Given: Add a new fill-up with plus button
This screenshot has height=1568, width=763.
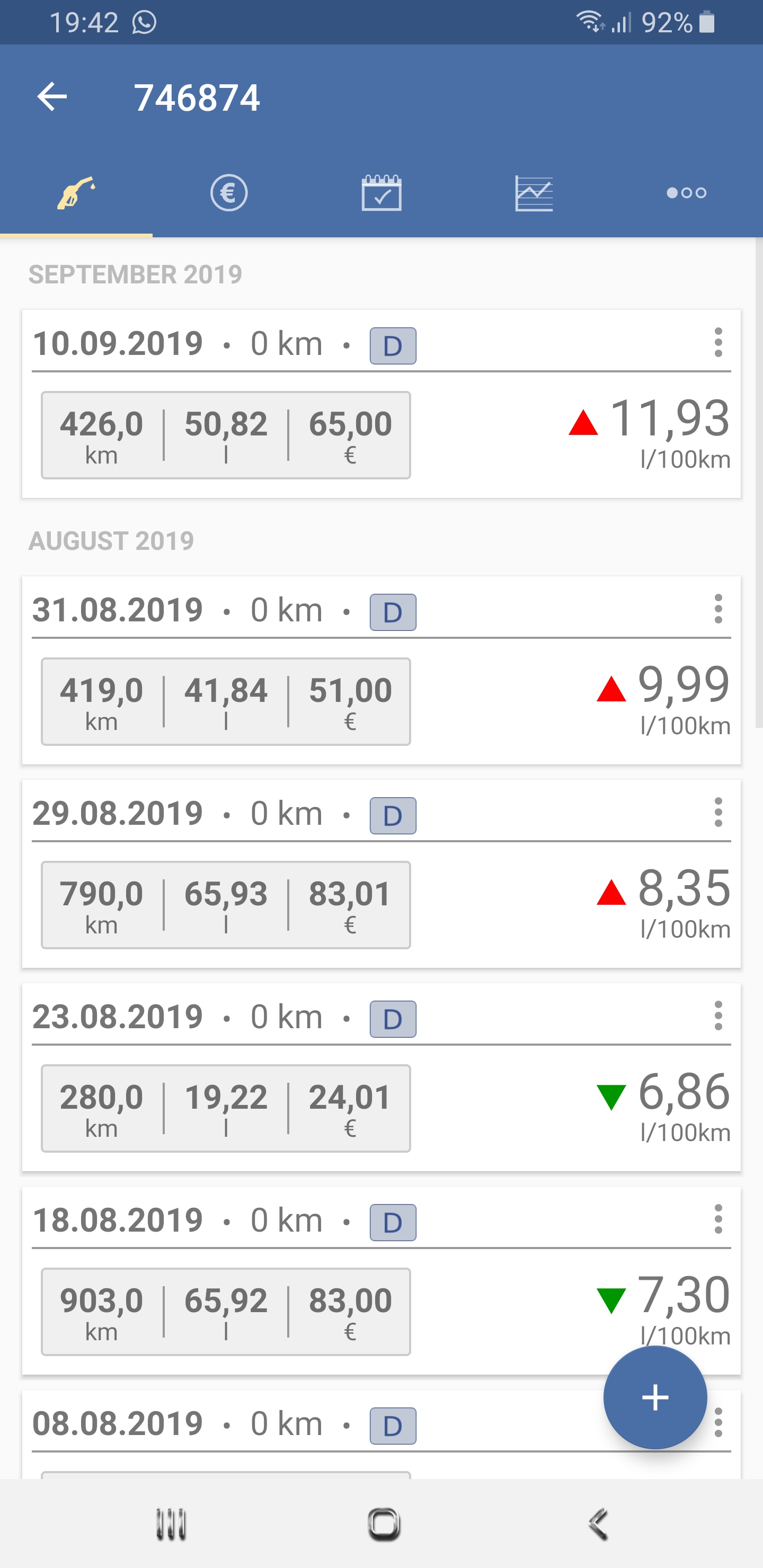Looking at the screenshot, I should tap(654, 1397).
